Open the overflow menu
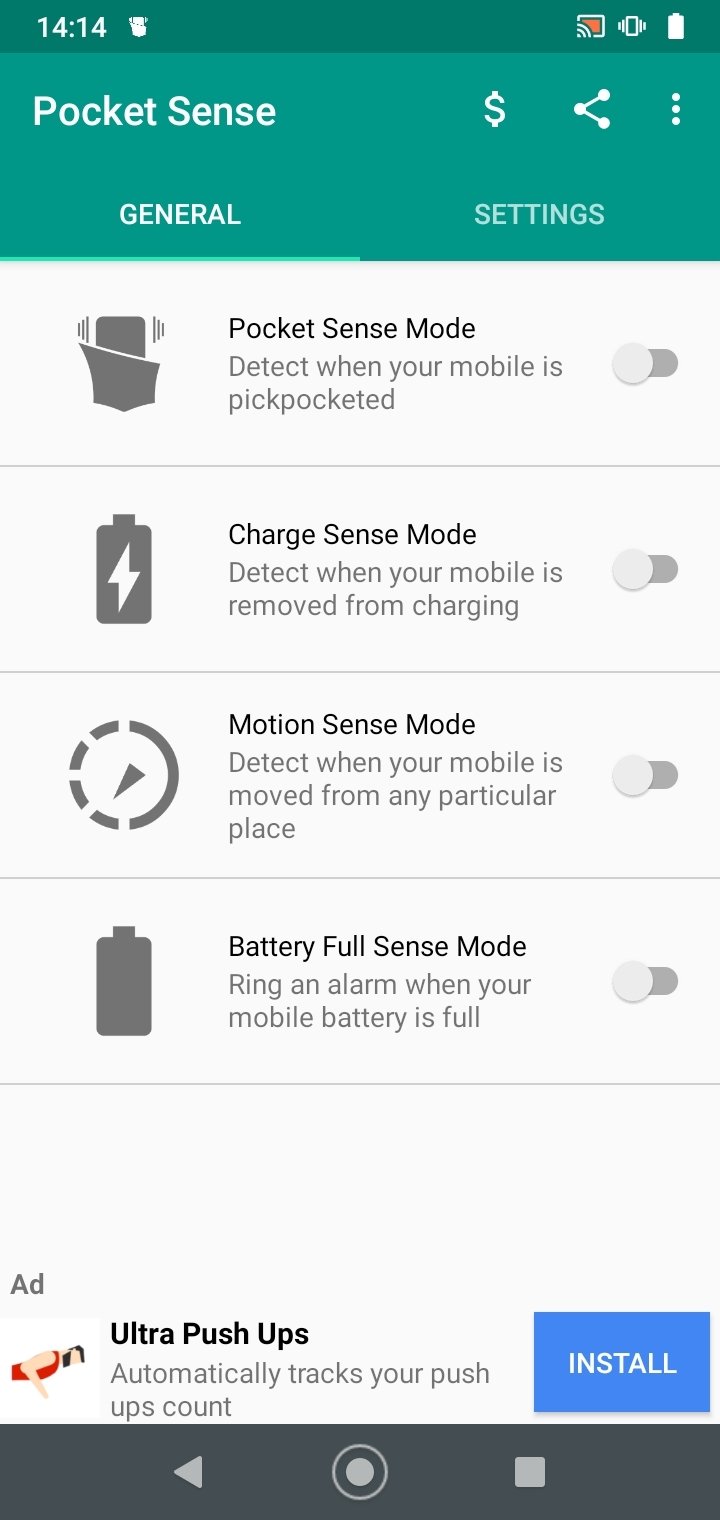The image size is (720, 1520). click(x=676, y=110)
